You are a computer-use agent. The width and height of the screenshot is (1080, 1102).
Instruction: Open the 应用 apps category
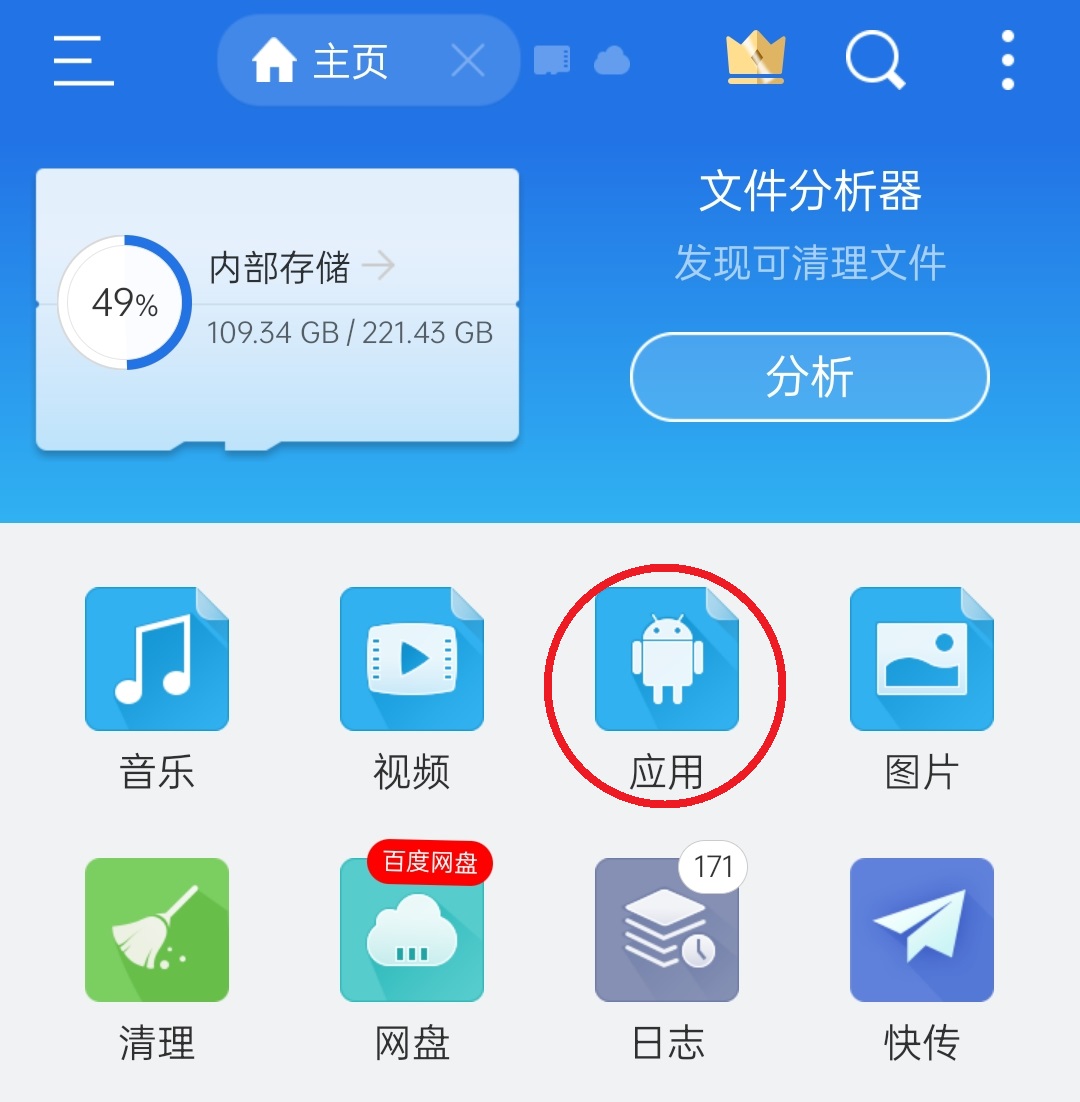666,659
